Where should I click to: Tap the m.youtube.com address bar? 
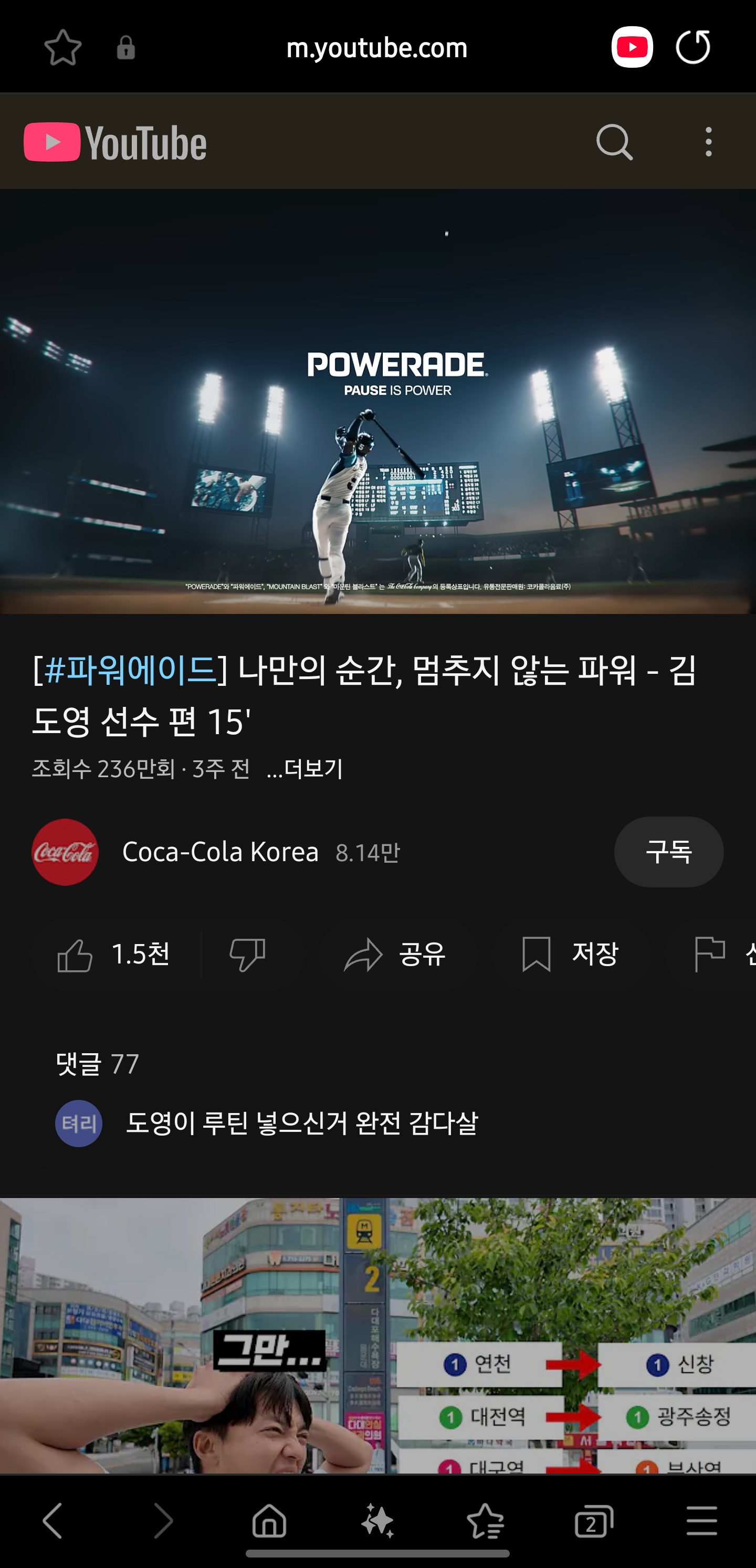point(376,47)
